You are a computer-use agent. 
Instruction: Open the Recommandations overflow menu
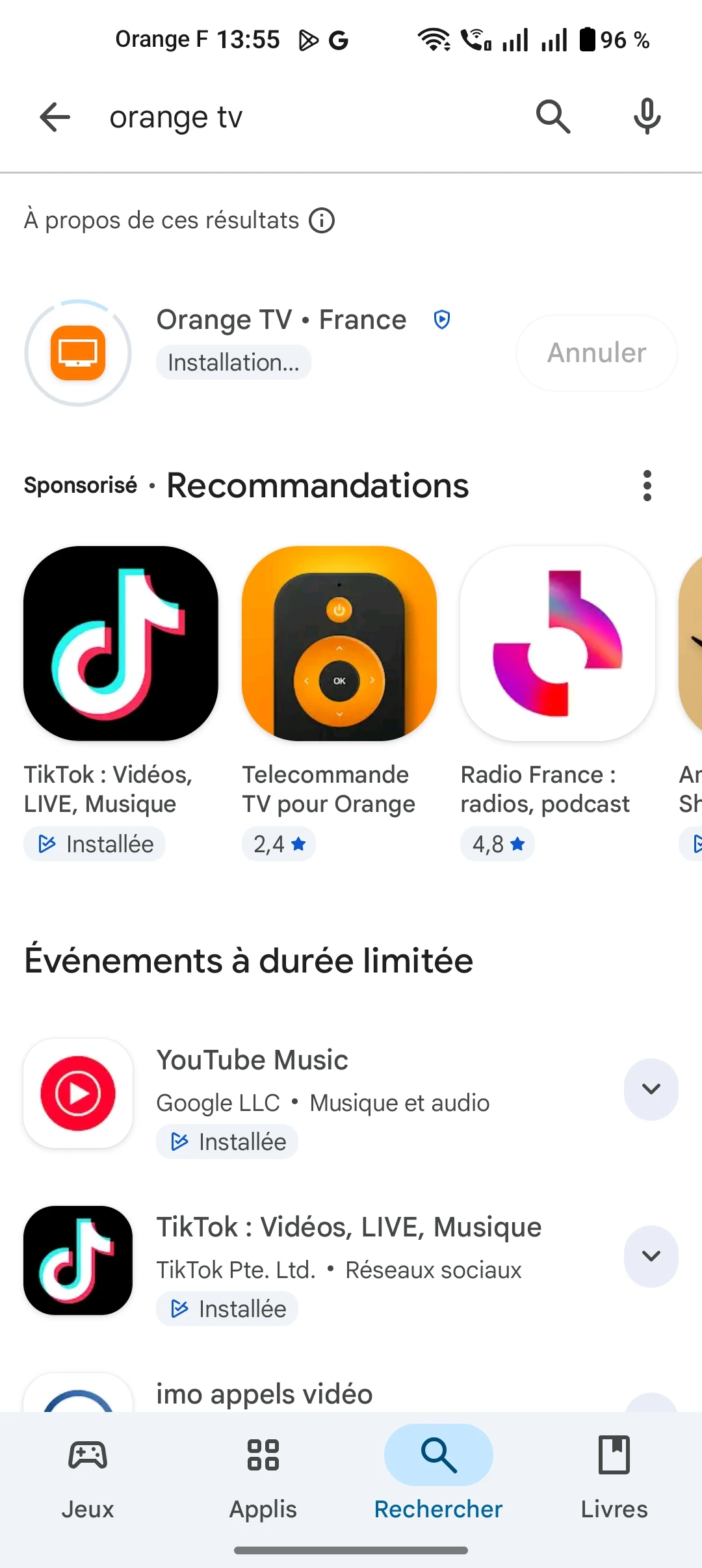(x=647, y=486)
